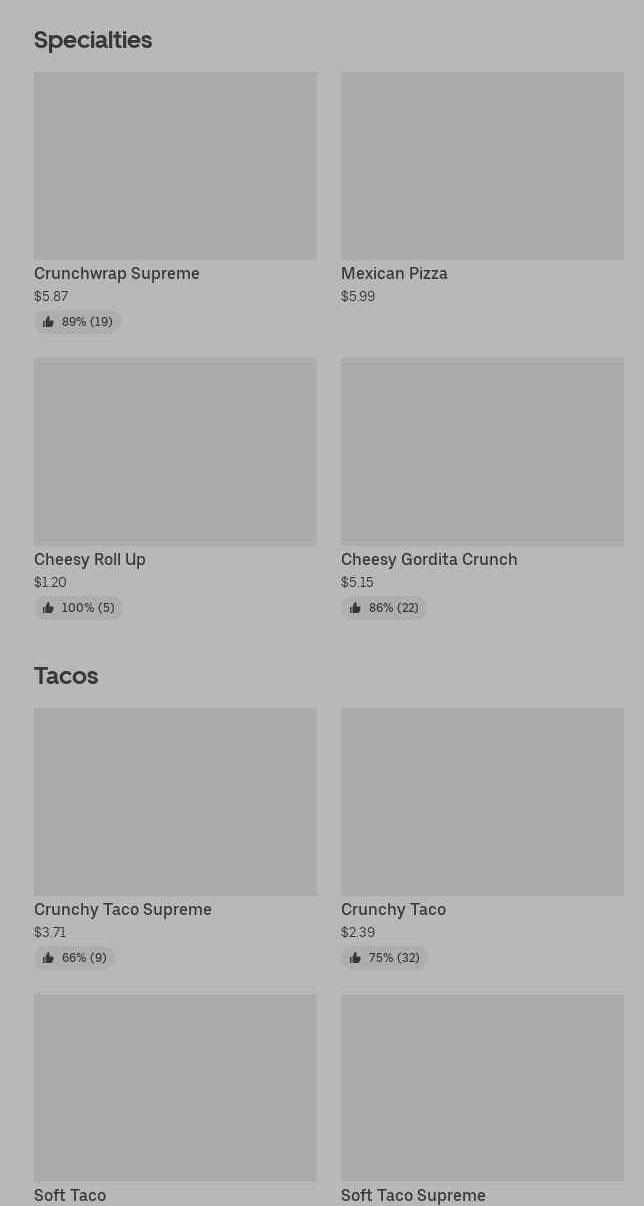View the Soft Taco Supreme item
Screen dimensions: 644x1206
482,1100
